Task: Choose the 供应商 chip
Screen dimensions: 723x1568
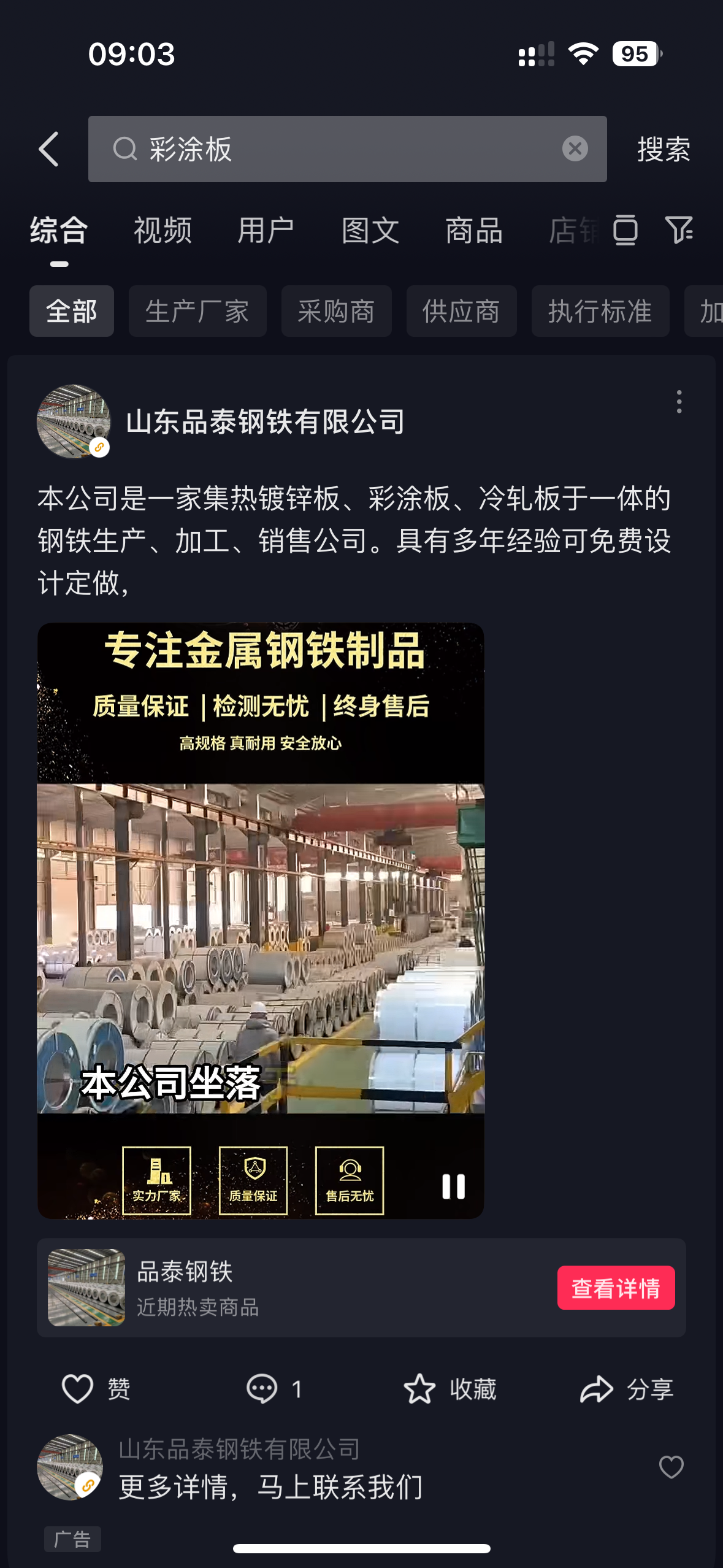Action: pos(461,311)
